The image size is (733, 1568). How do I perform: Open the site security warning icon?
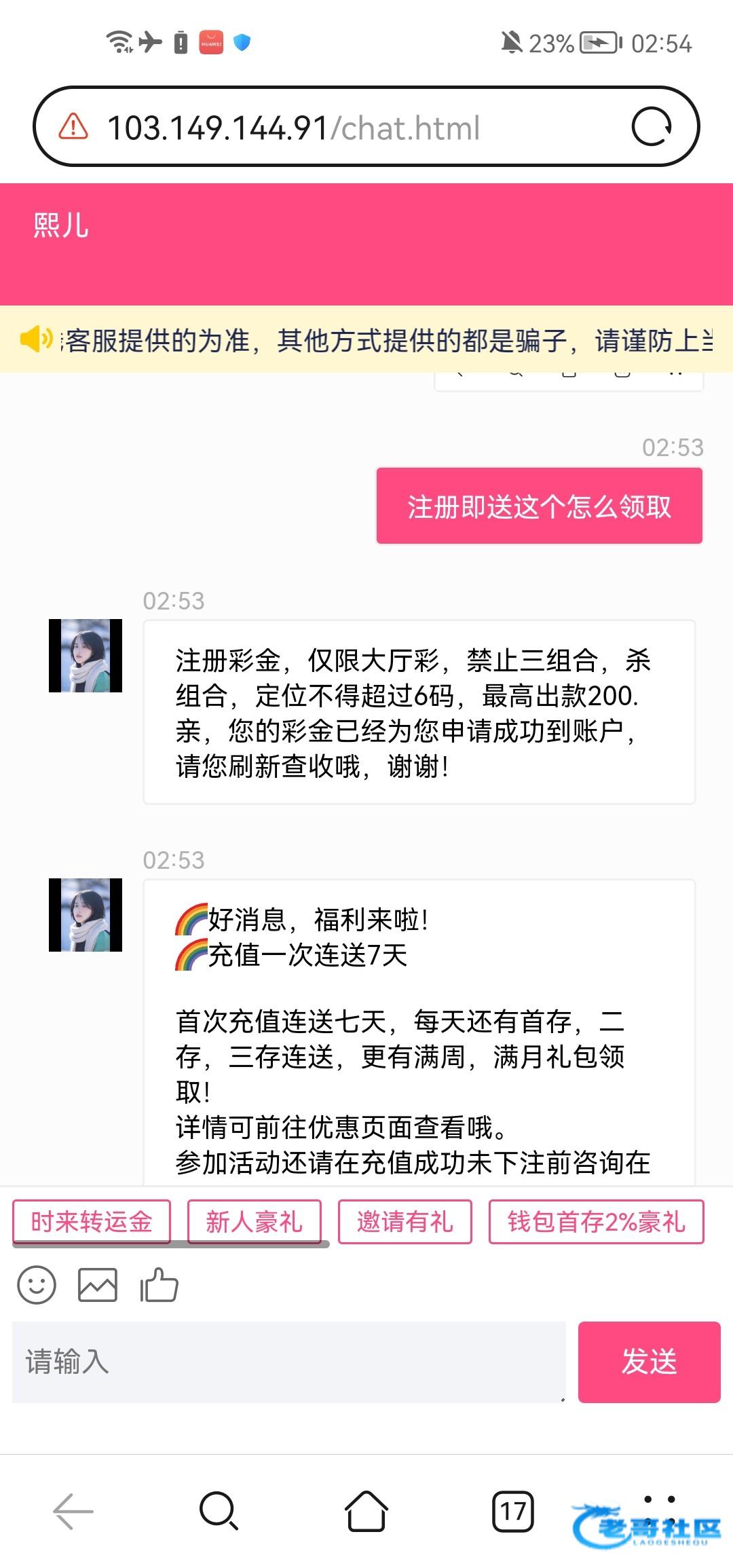pyautogui.click(x=73, y=127)
